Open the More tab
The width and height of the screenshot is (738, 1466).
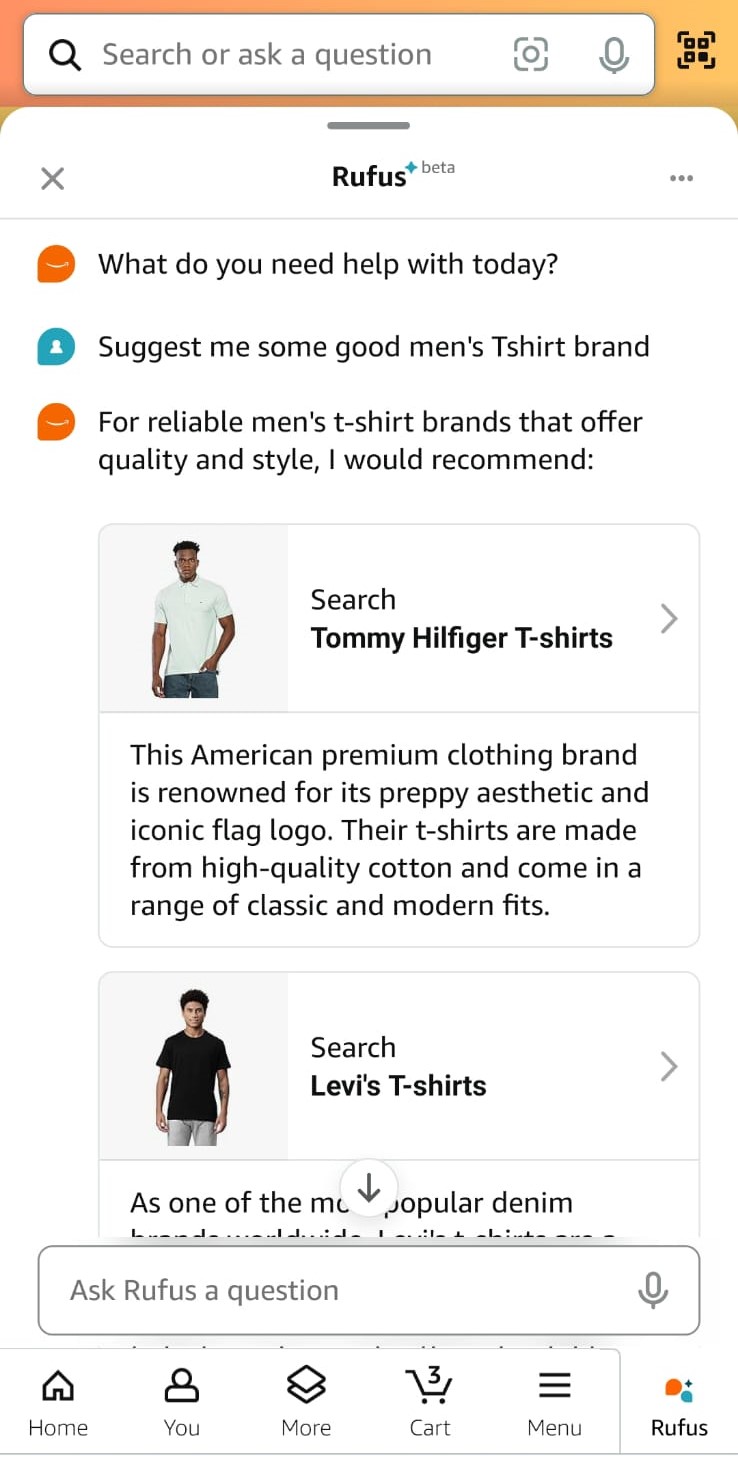[306, 1403]
